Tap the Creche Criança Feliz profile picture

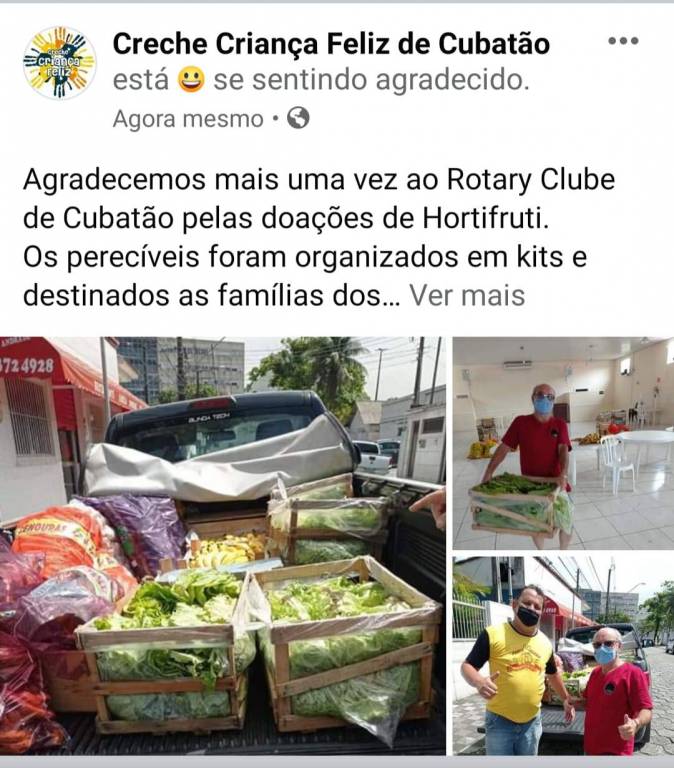point(59,63)
